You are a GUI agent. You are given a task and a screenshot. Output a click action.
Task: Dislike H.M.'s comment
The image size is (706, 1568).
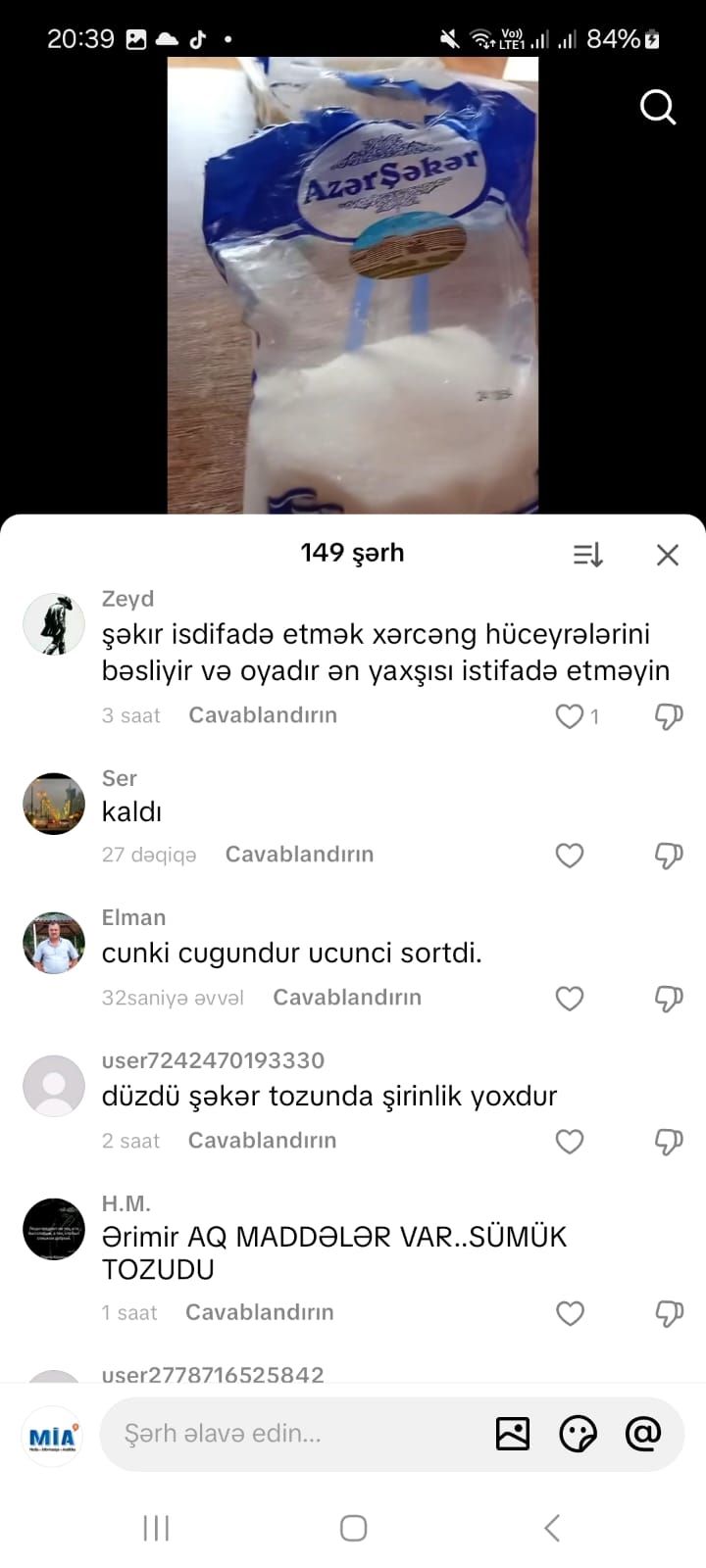click(x=669, y=1313)
